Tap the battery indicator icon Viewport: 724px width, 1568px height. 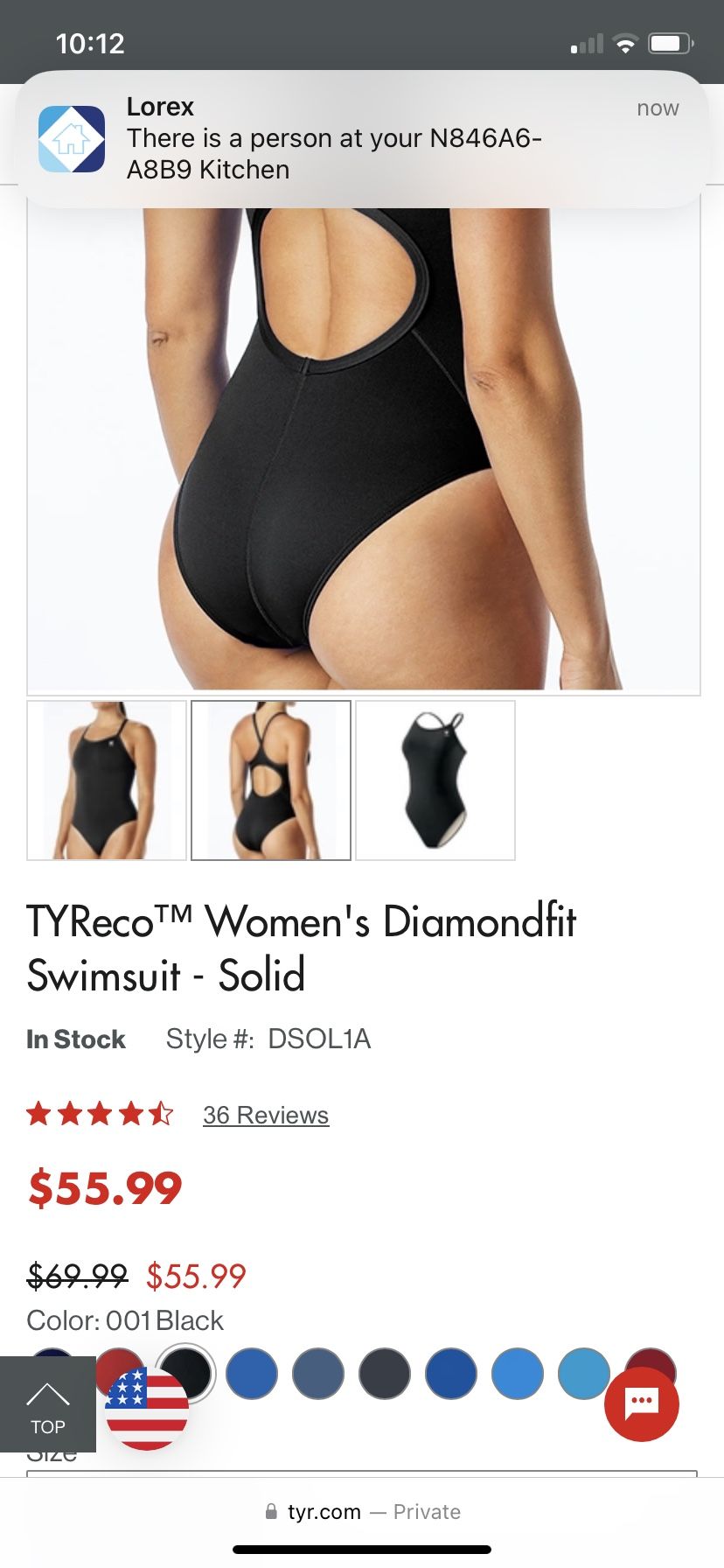[668, 43]
